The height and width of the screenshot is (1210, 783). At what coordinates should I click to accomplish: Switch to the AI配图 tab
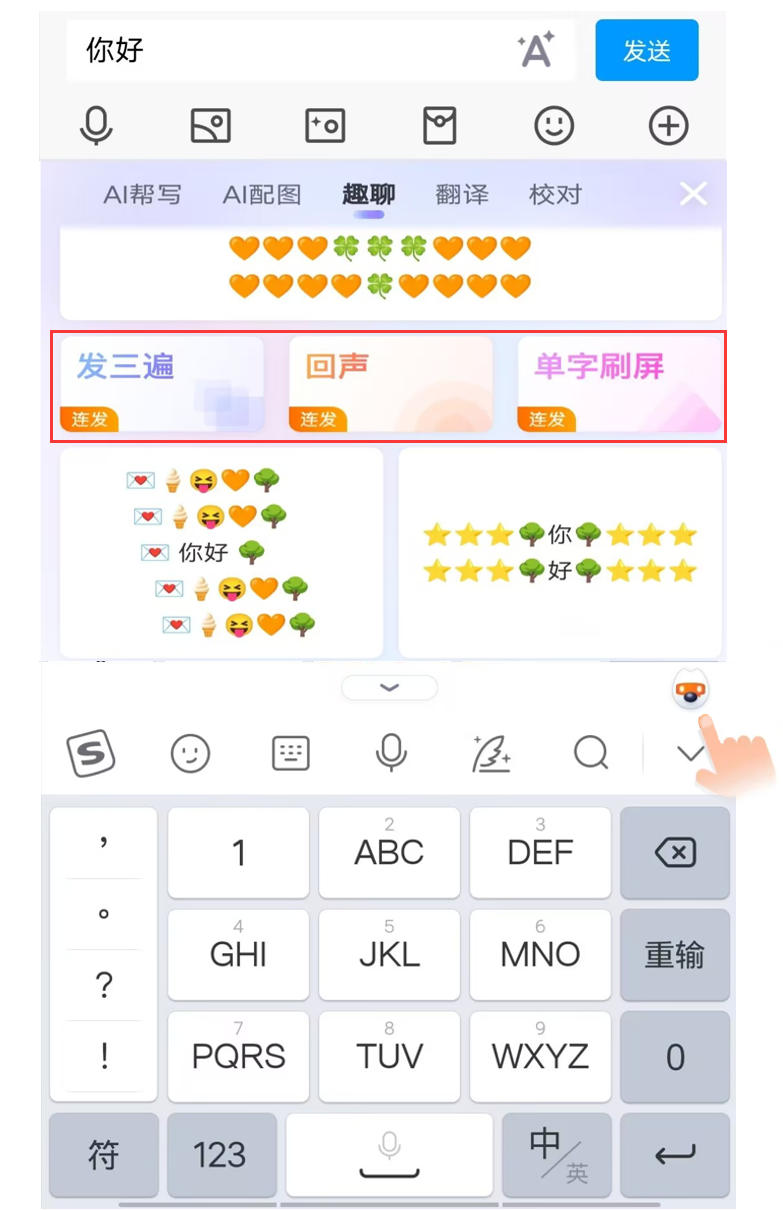point(262,195)
